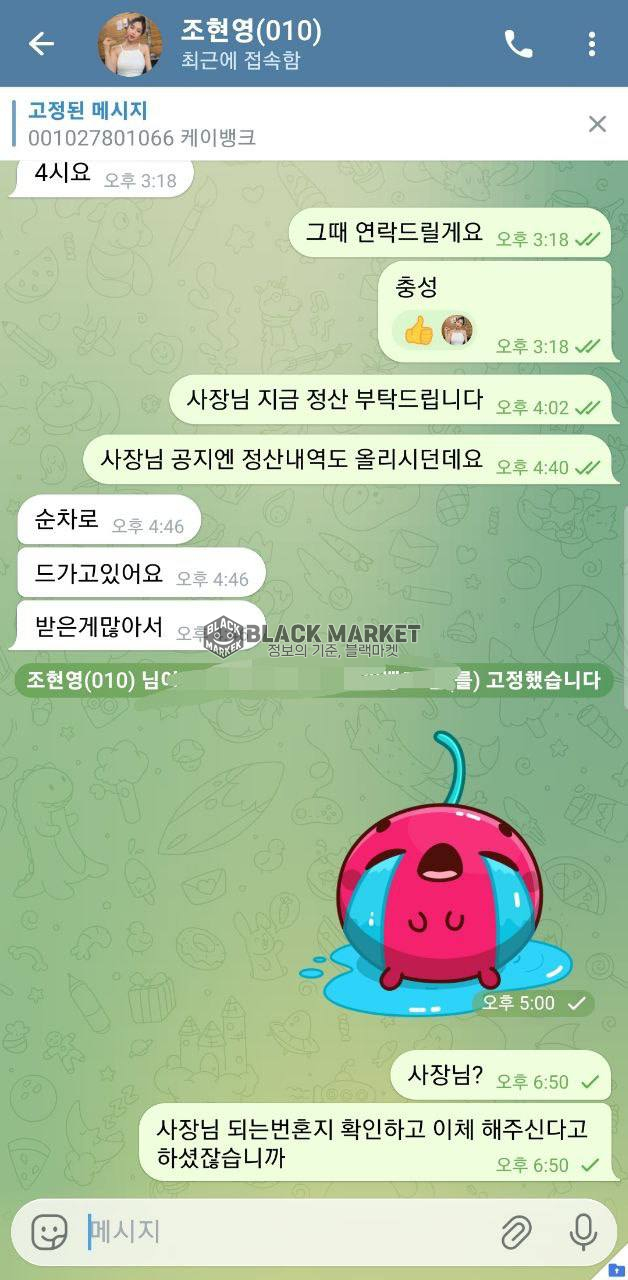The height and width of the screenshot is (1280, 628).
Task: Open the emoji and sticker panel
Action: click(49, 1231)
